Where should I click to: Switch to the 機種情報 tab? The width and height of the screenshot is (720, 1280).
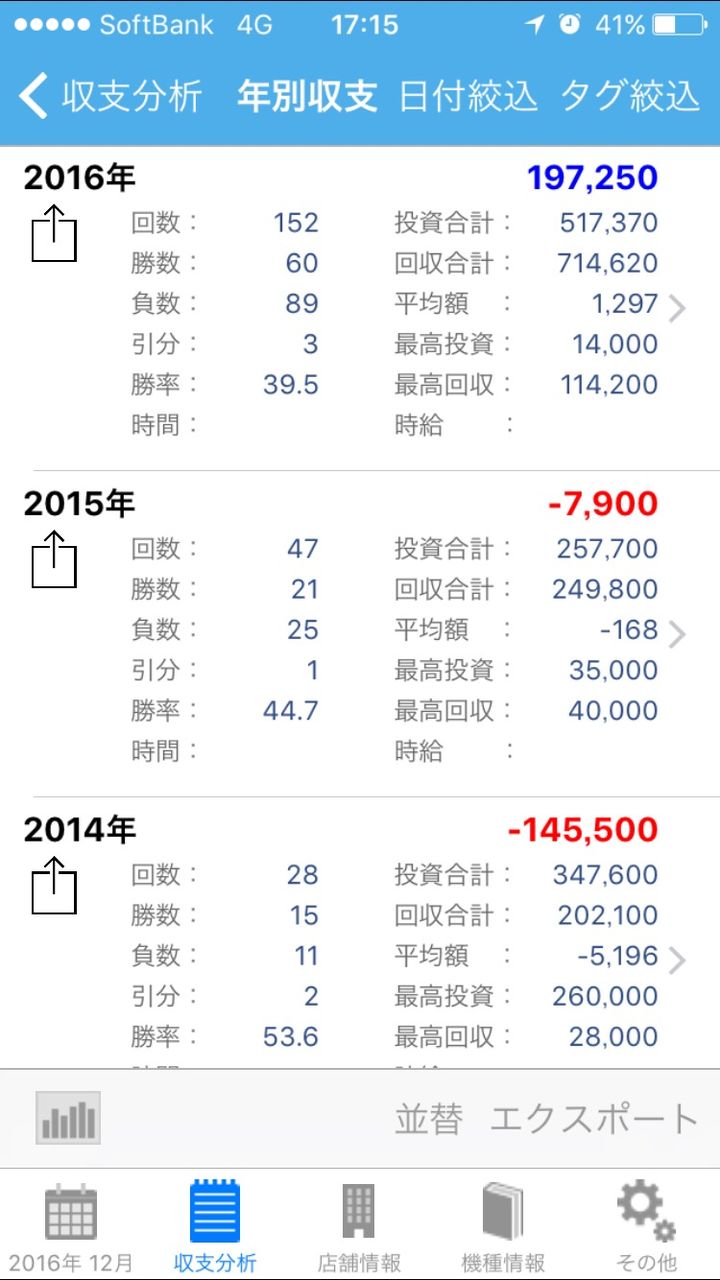[x=503, y=1227]
